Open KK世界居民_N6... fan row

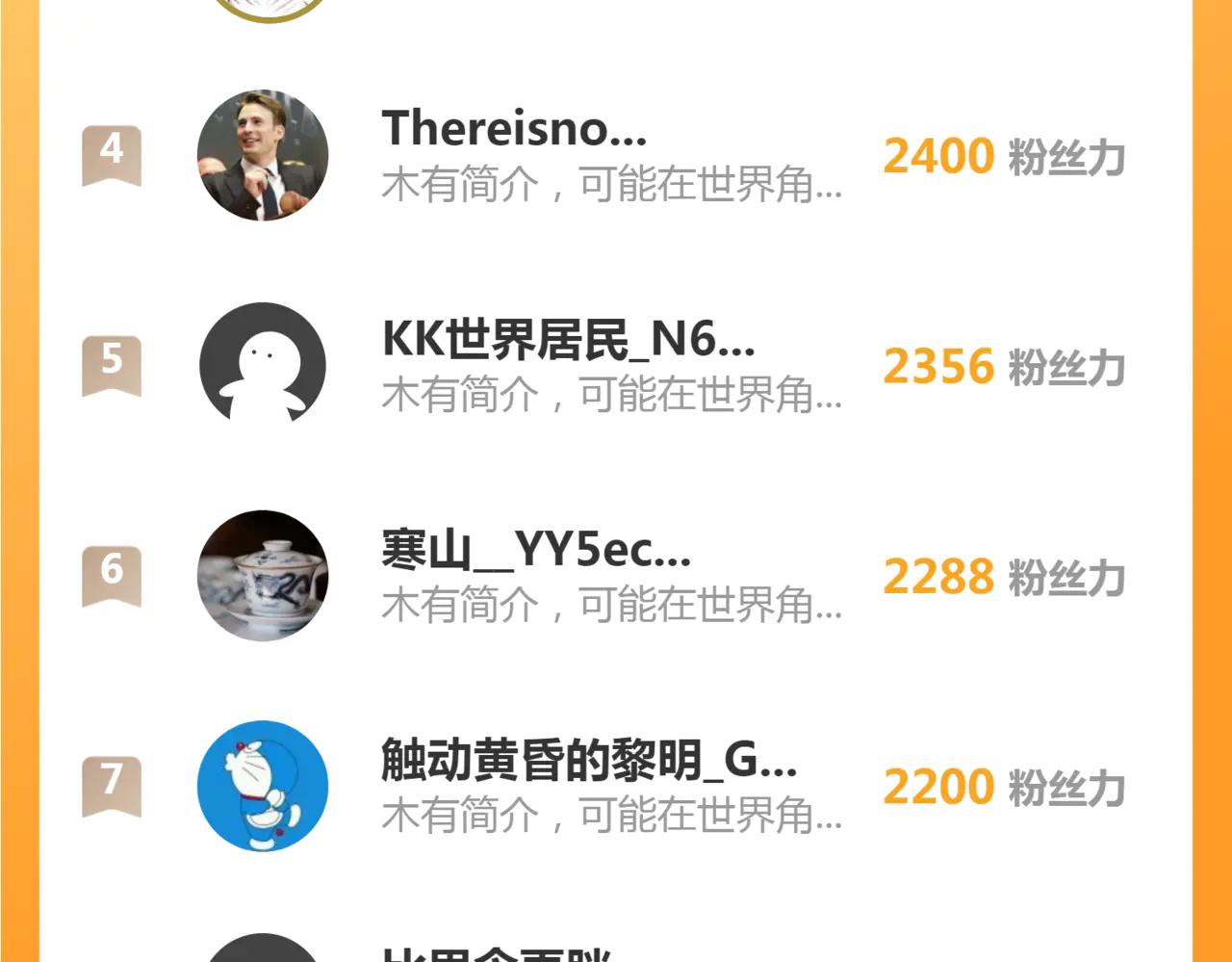(568, 340)
